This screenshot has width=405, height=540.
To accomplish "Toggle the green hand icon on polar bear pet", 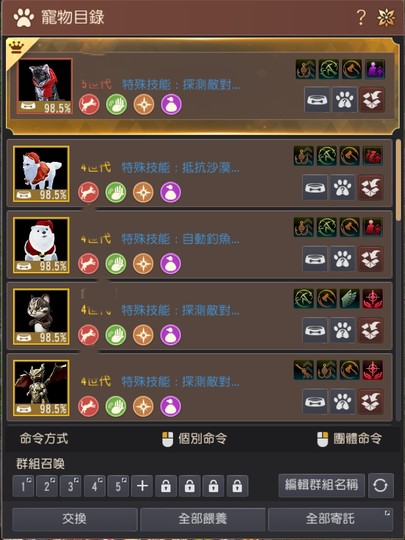I will coord(116,264).
